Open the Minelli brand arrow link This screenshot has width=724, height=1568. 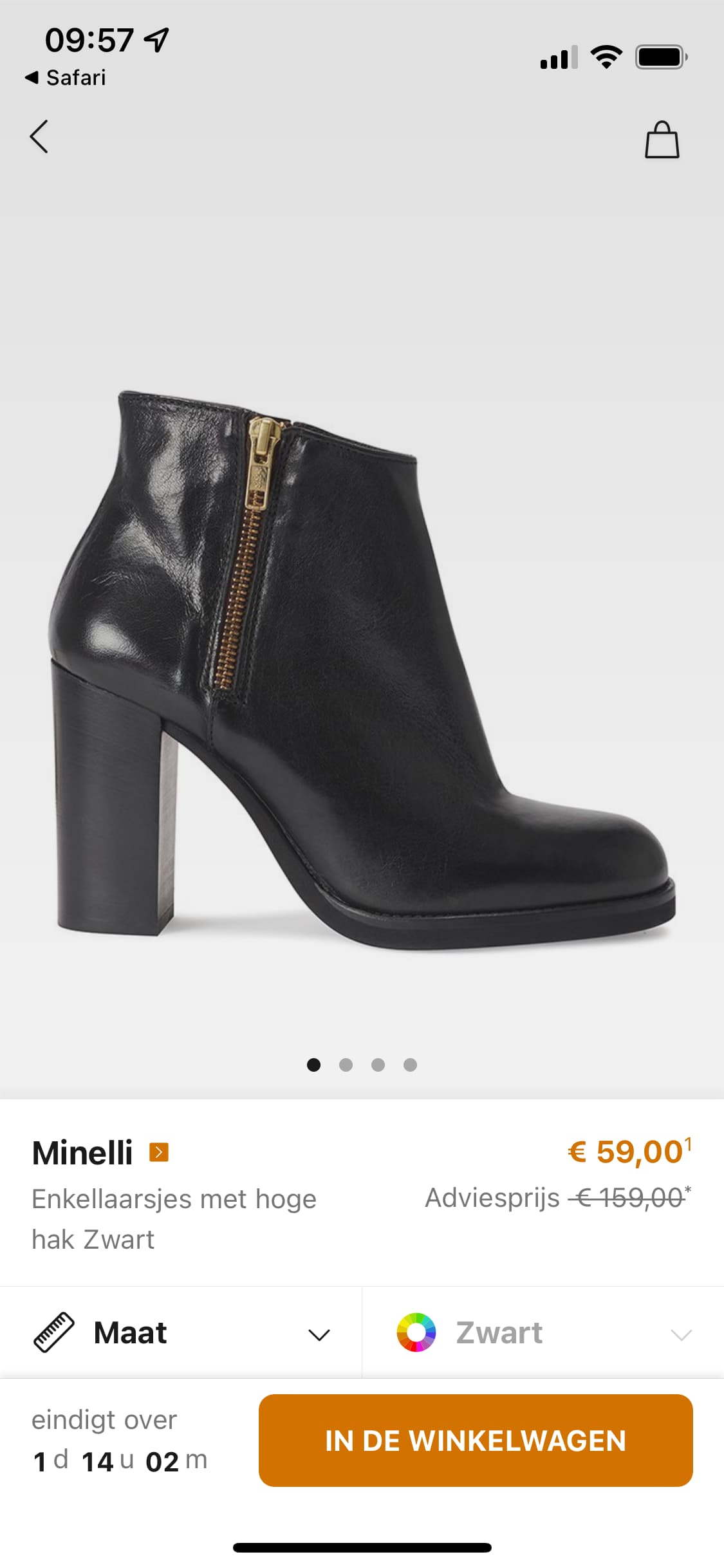point(158,1152)
